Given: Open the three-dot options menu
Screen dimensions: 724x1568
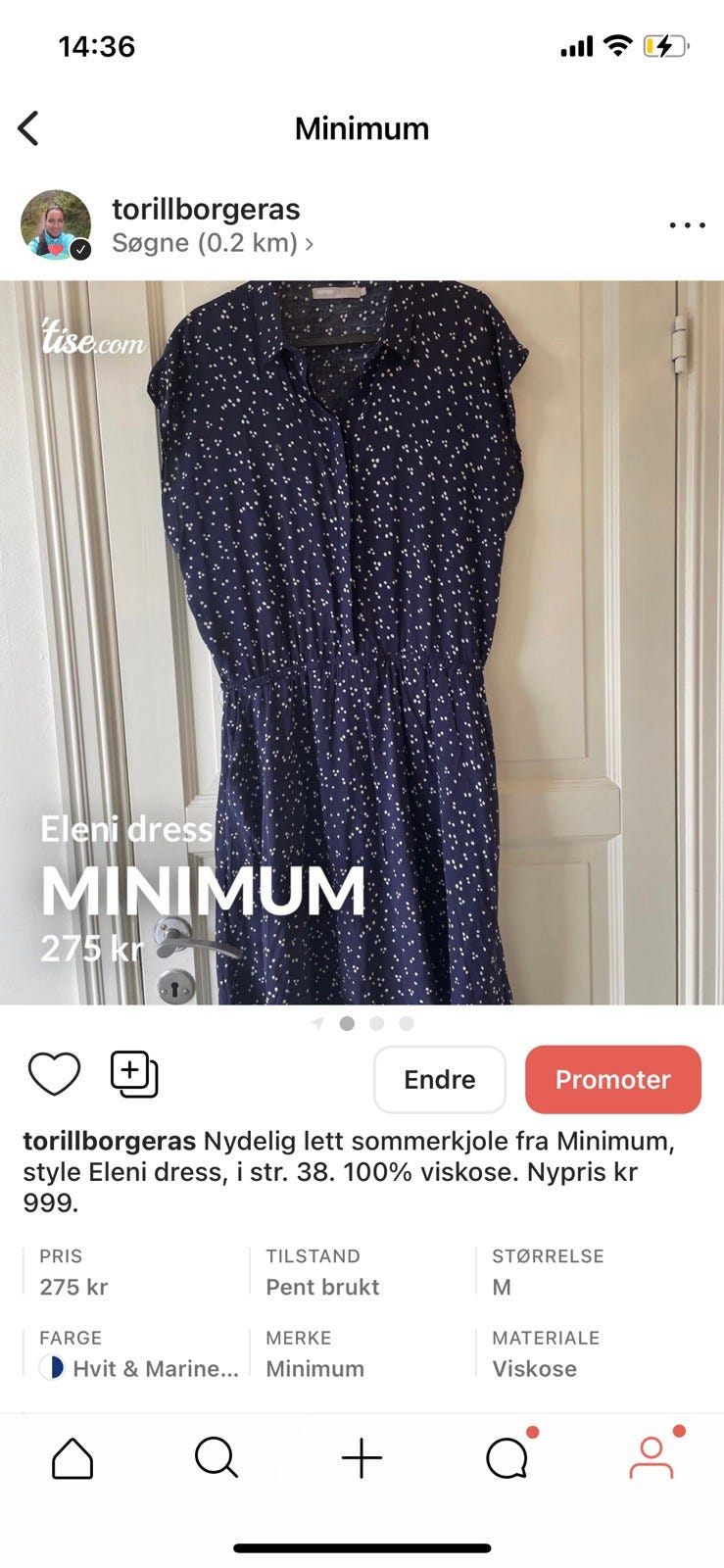Looking at the screenshot, I should click(x=687, y=223).
